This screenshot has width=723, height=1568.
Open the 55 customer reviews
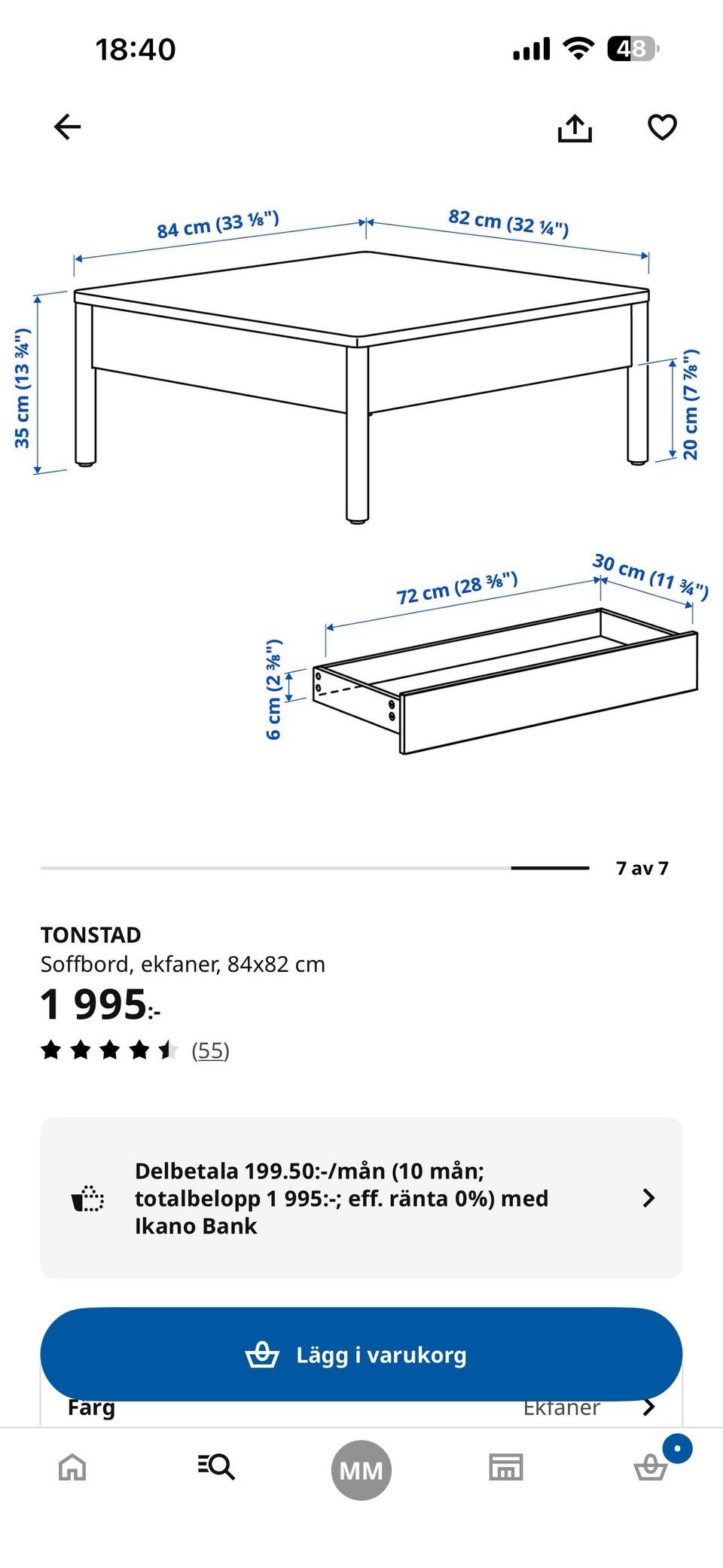210,1050
